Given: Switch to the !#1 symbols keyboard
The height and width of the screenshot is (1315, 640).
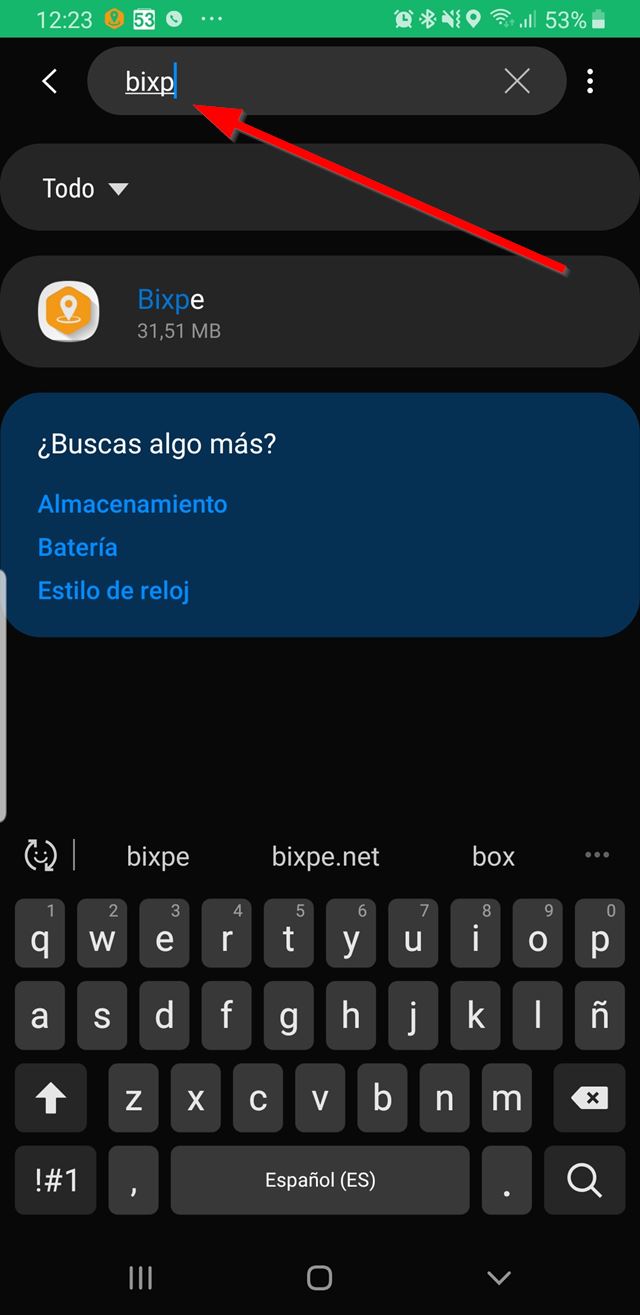Looking at the screenshot, I should click(x=56, y=1180).
